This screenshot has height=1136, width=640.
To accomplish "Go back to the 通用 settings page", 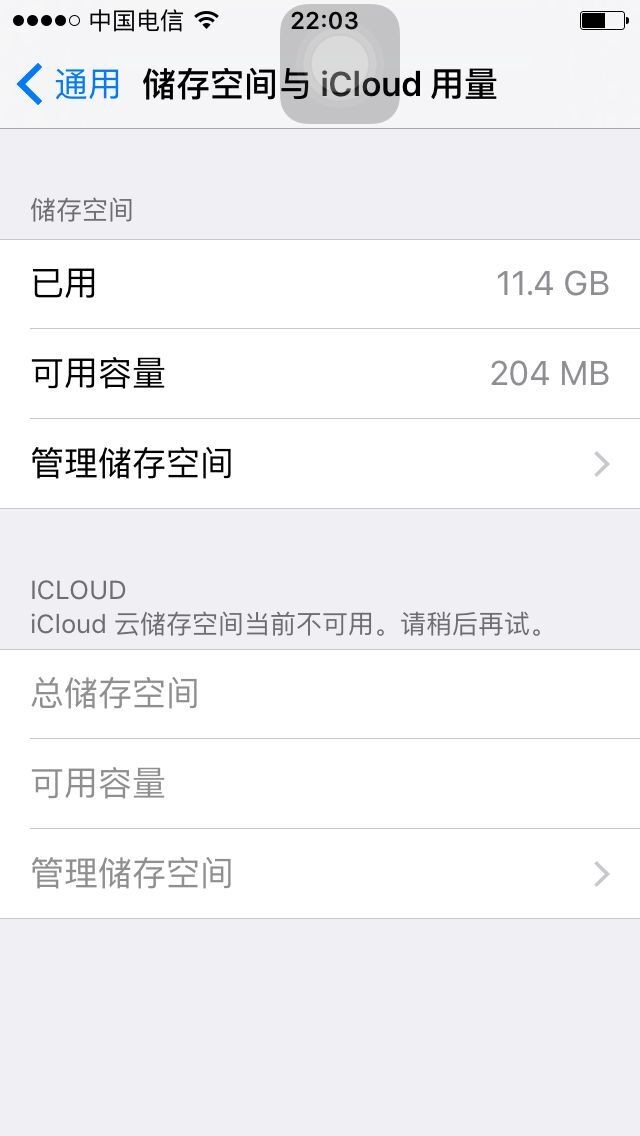I will [x=68, y=84].
